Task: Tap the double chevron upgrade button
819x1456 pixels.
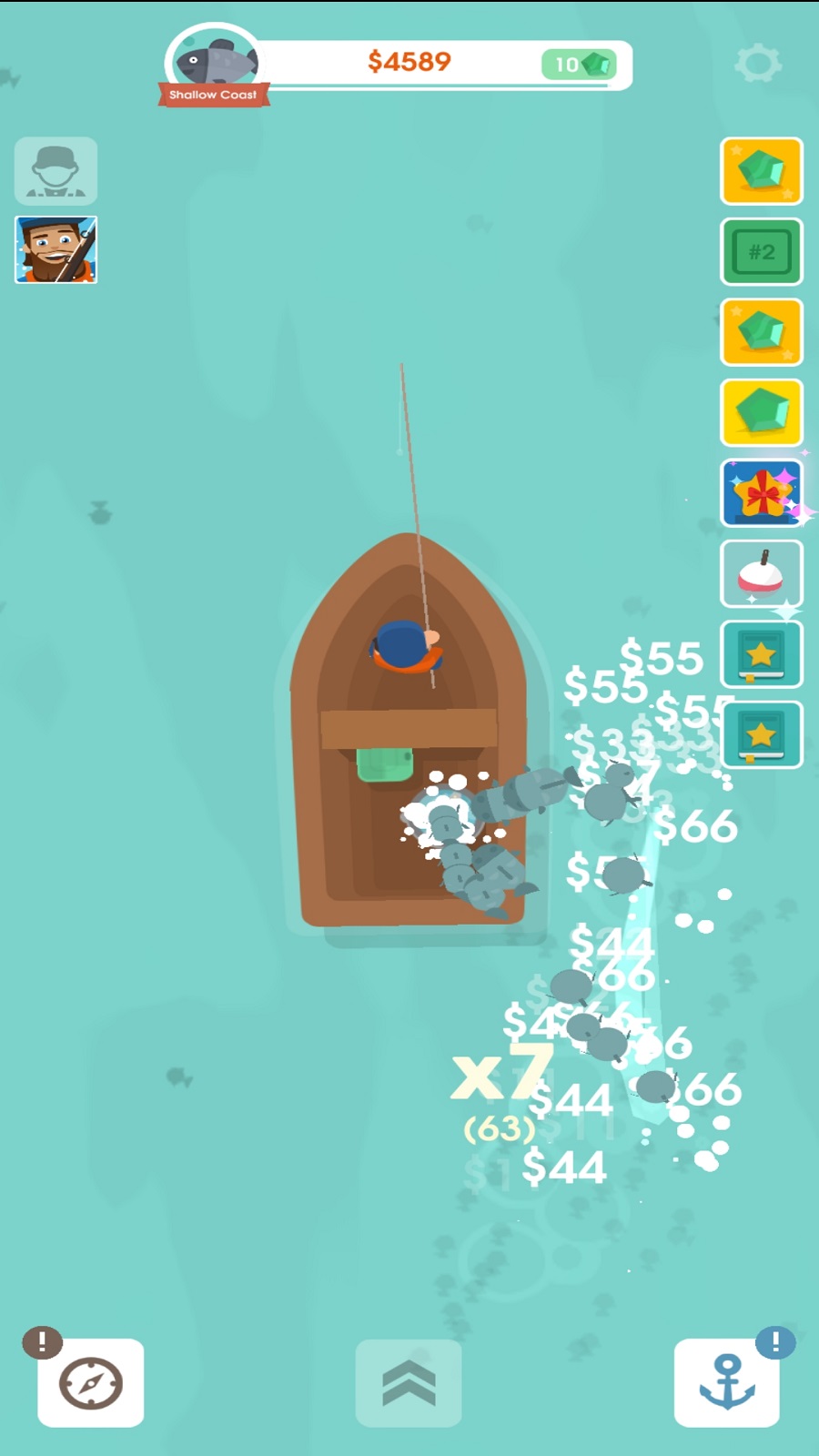Action: point(409,1382)
